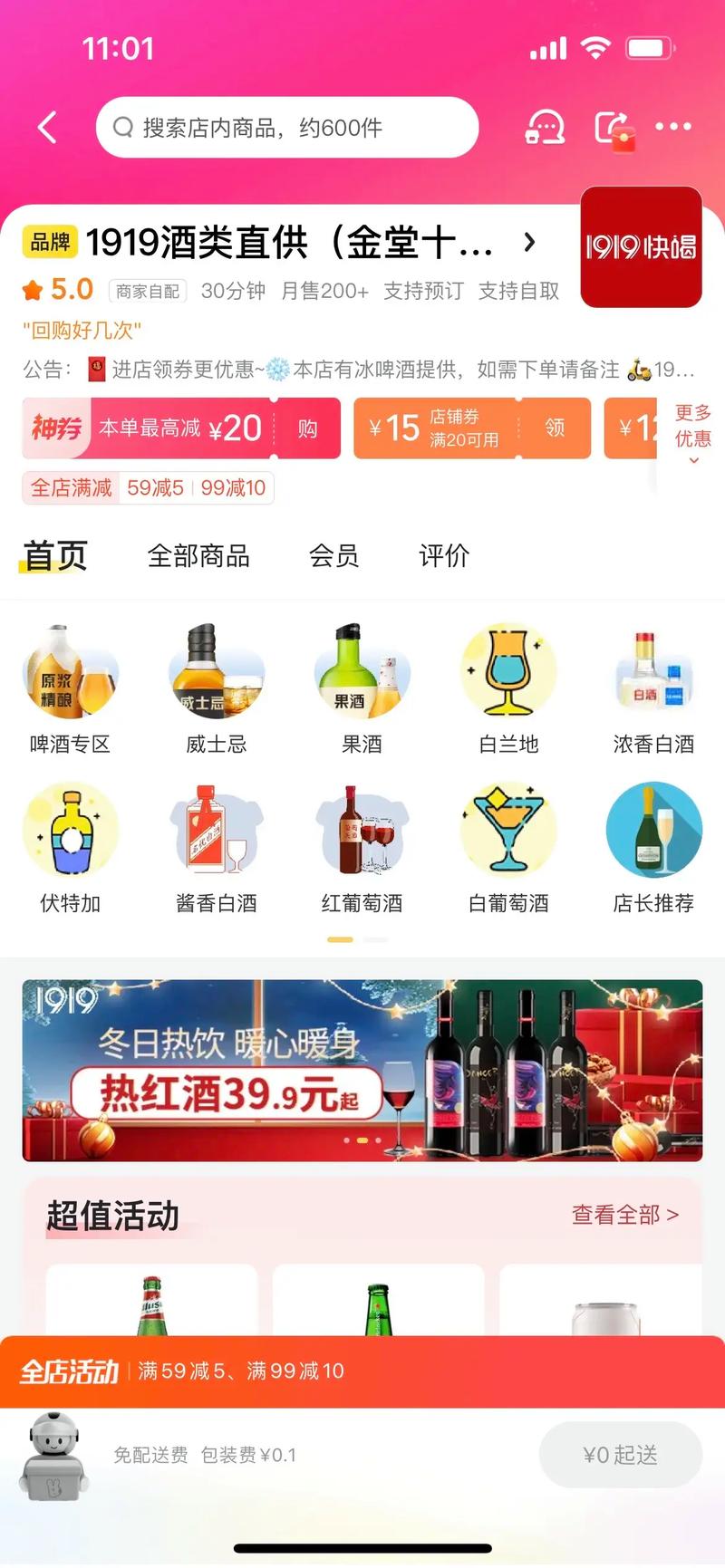Open the 评价 reviews tab
The image size is (725, 1568).
pos(443,556)
